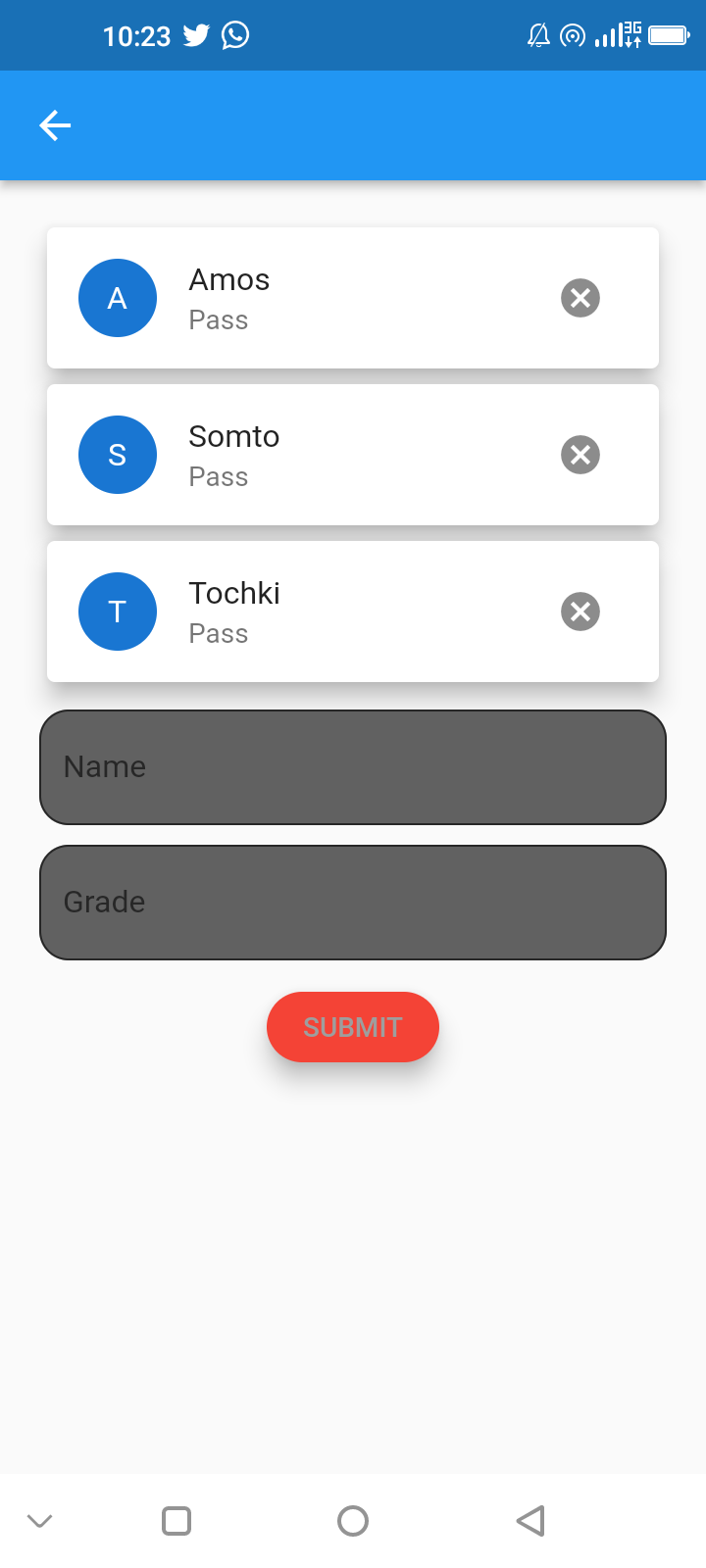
Task: Select the Amos list card
Action: [x=353, y=297]
